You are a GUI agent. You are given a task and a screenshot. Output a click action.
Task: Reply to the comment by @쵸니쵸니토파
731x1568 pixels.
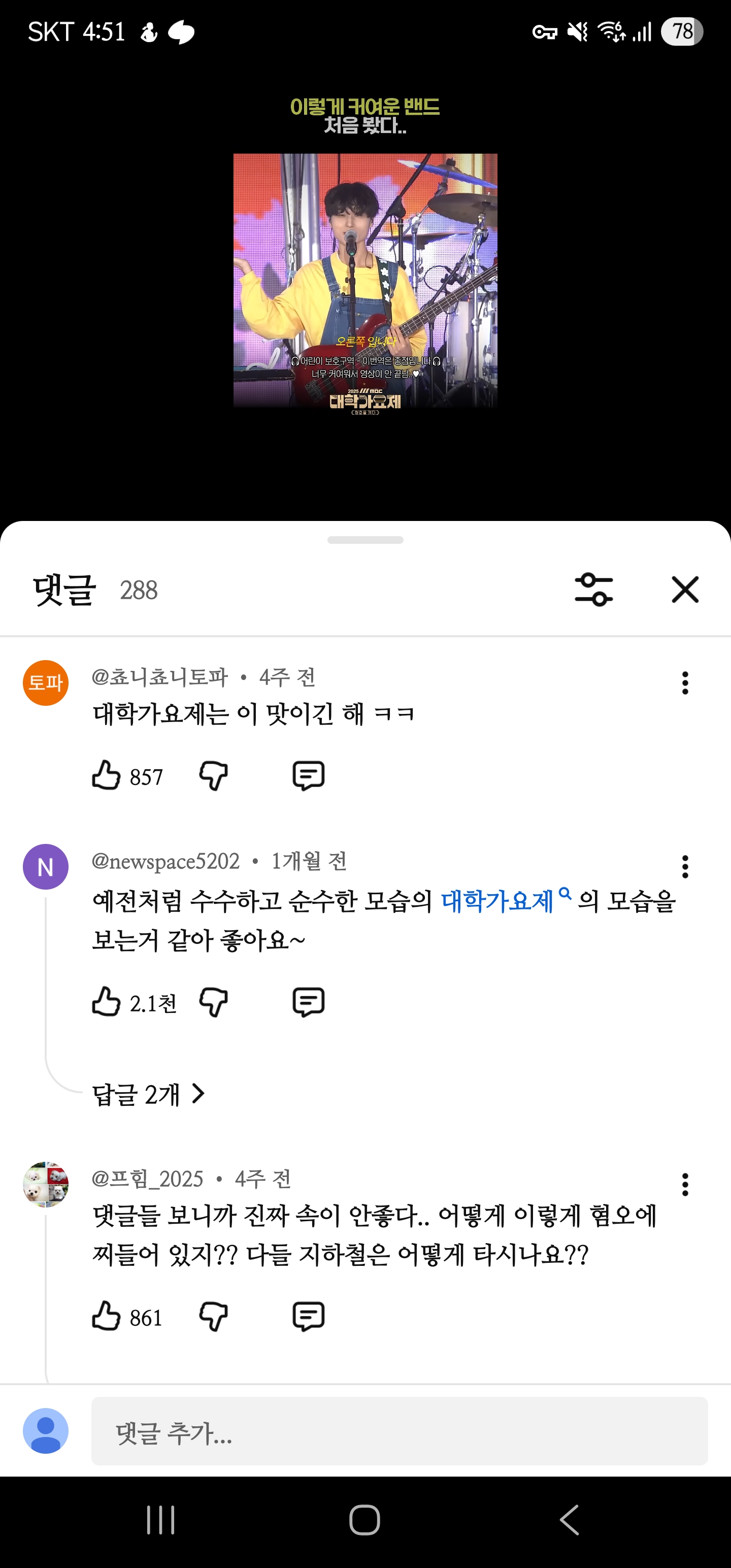[x=309, y=776]
